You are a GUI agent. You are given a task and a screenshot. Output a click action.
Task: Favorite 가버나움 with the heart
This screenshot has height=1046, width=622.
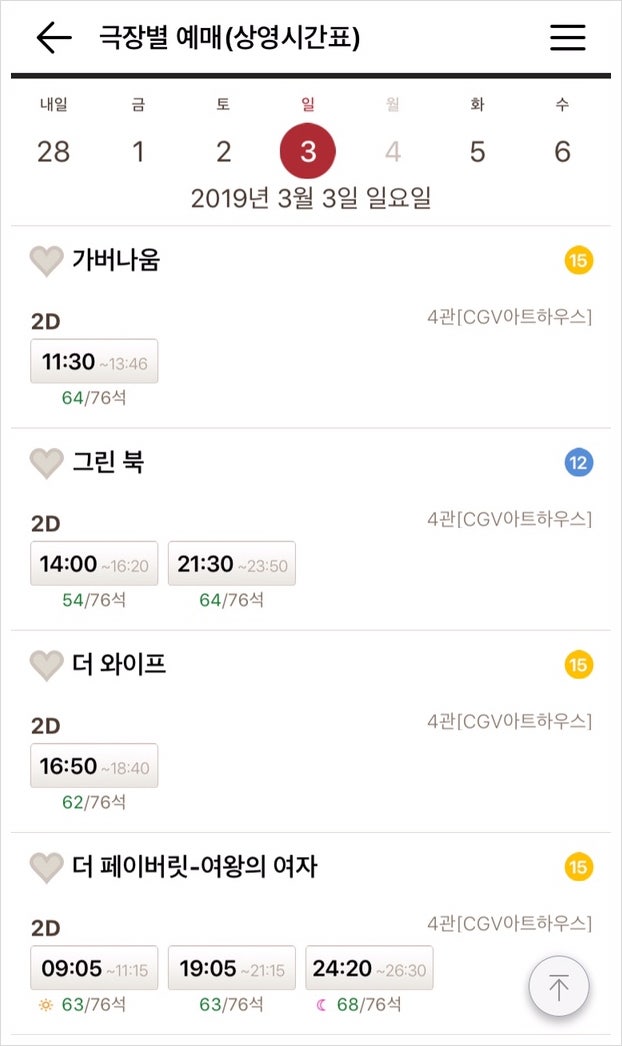pos(47,261)
